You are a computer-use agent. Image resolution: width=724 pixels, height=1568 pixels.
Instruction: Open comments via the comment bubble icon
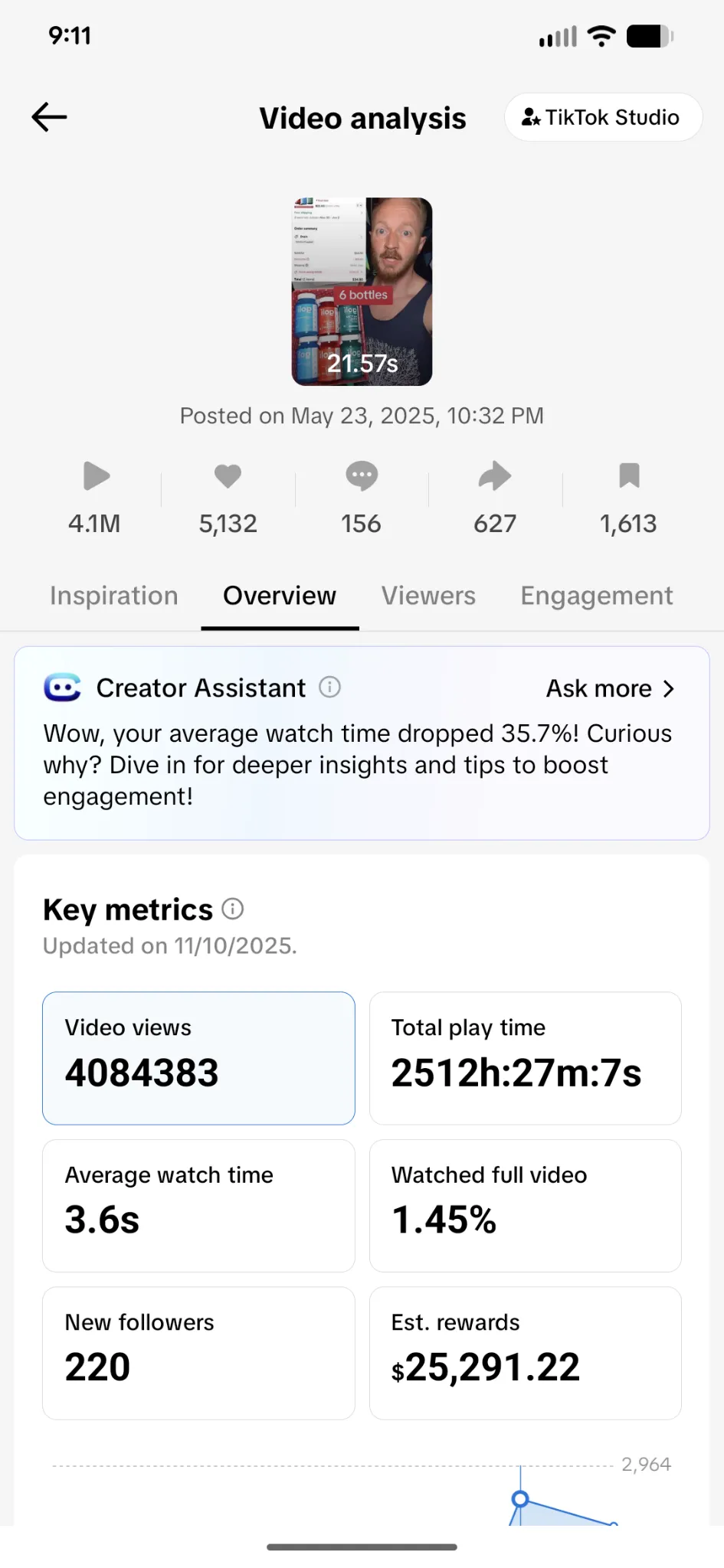click(x=361, y=476)
